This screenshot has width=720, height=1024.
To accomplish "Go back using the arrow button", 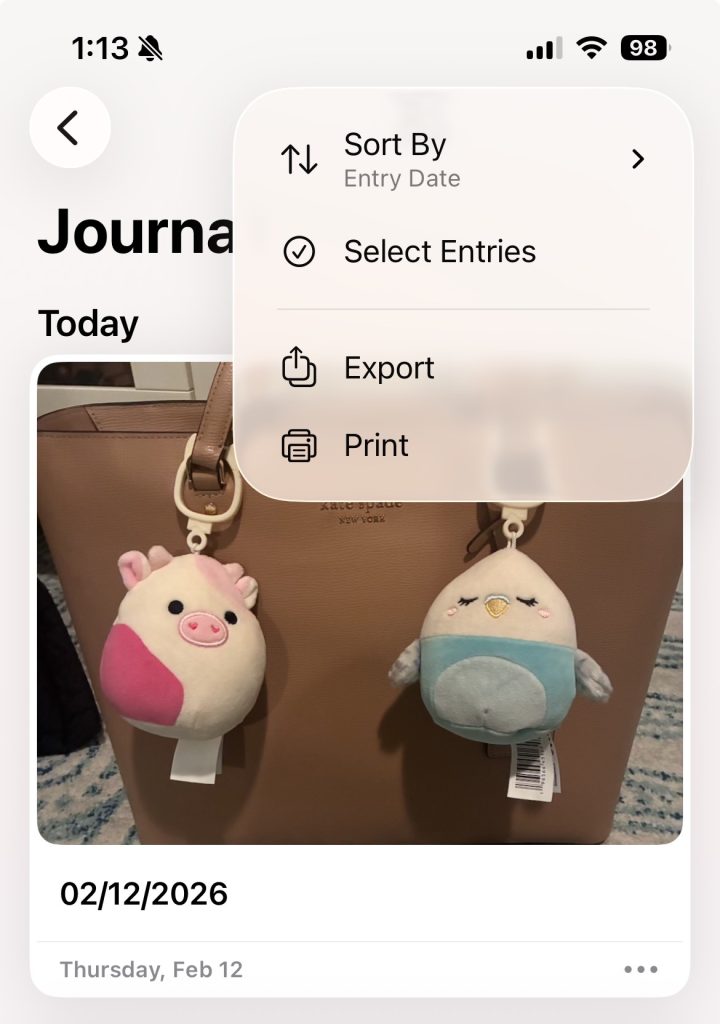I will click(x=69, y=127).
